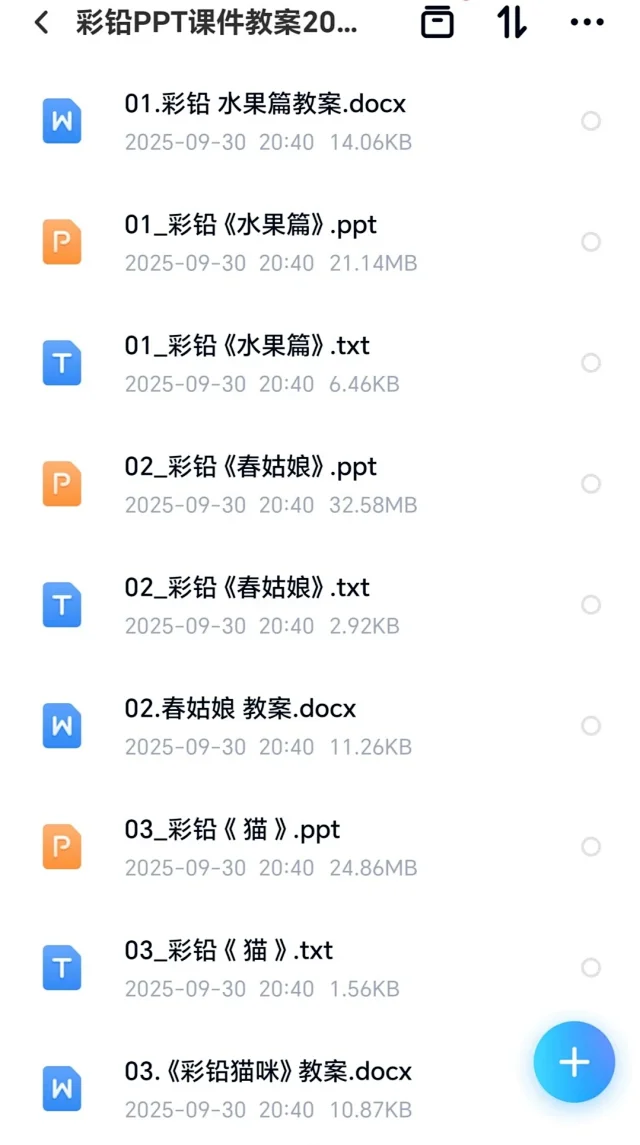
Task: Select the circle for 02_彩铅《春姑娘》.ppt
Action: [x=591, y=484]
